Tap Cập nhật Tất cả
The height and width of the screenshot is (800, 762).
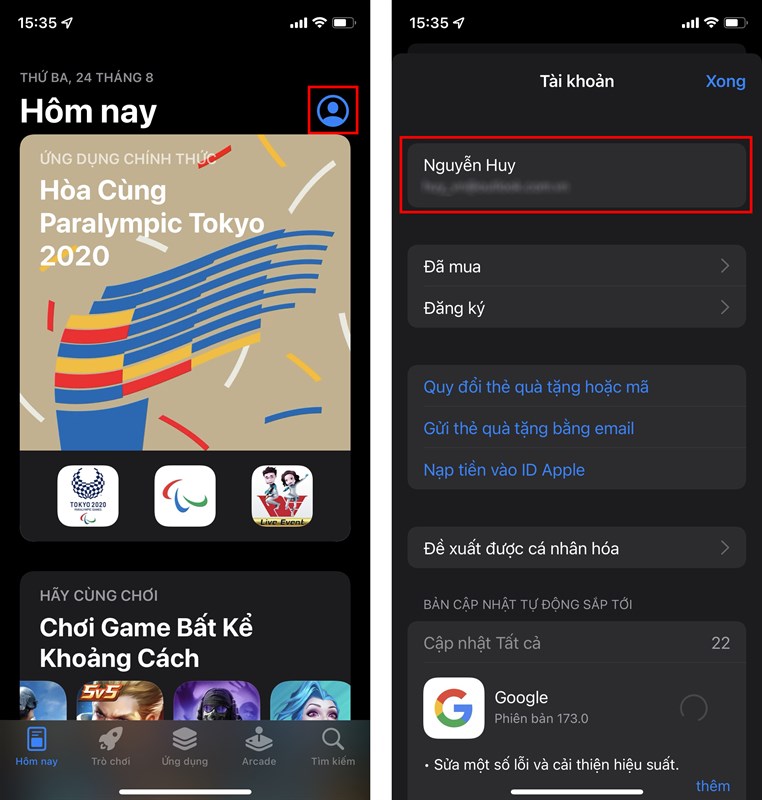[x=482, y=643]
